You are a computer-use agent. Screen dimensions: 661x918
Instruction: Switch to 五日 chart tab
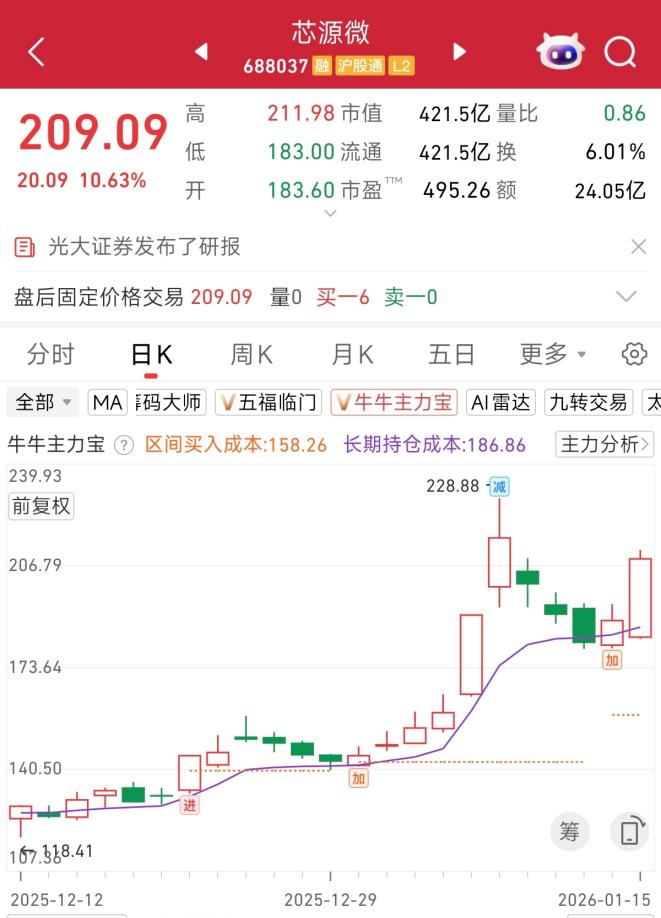(x=451, y=354)
